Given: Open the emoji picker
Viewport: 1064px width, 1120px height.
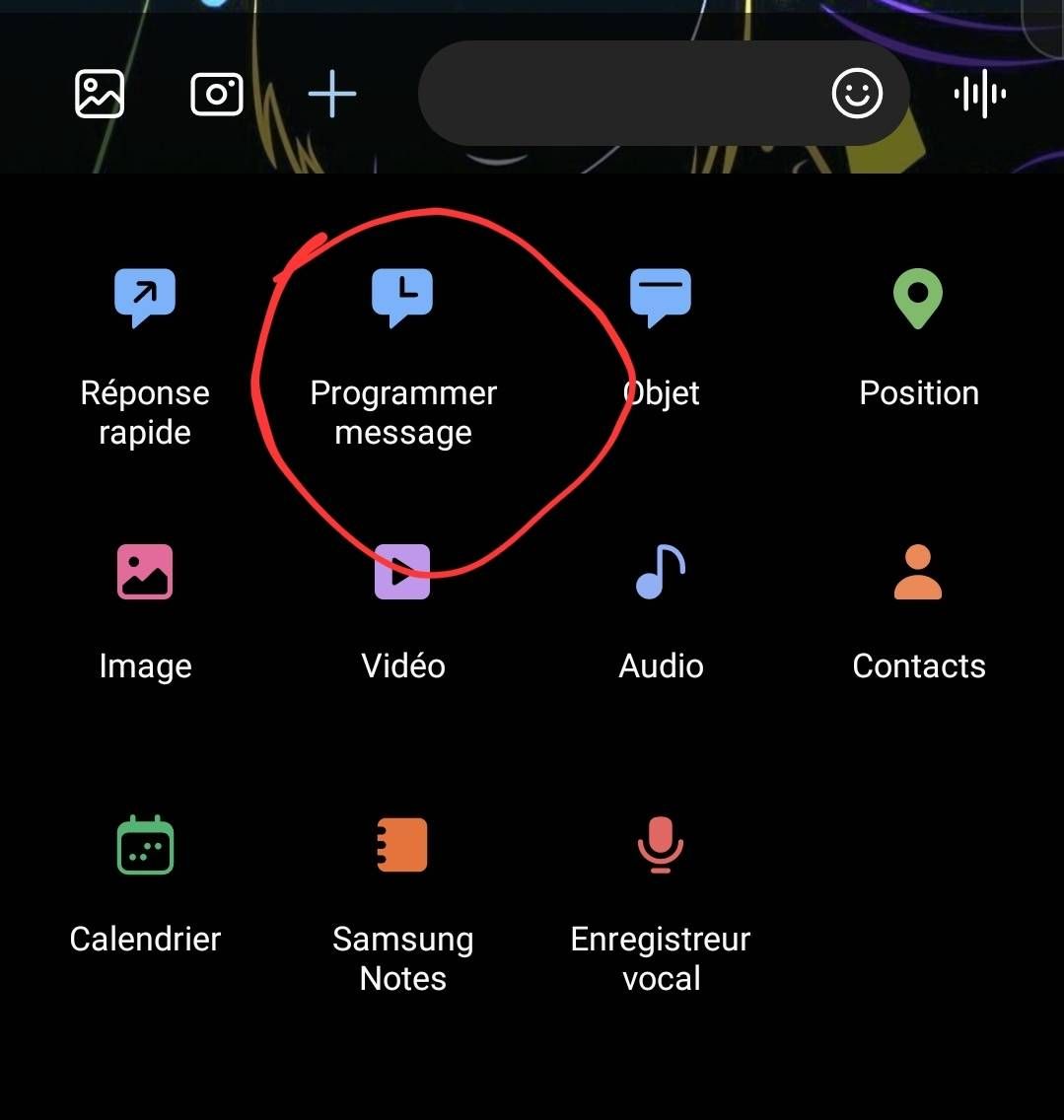Looking at the screenshot, I should 857,95.
